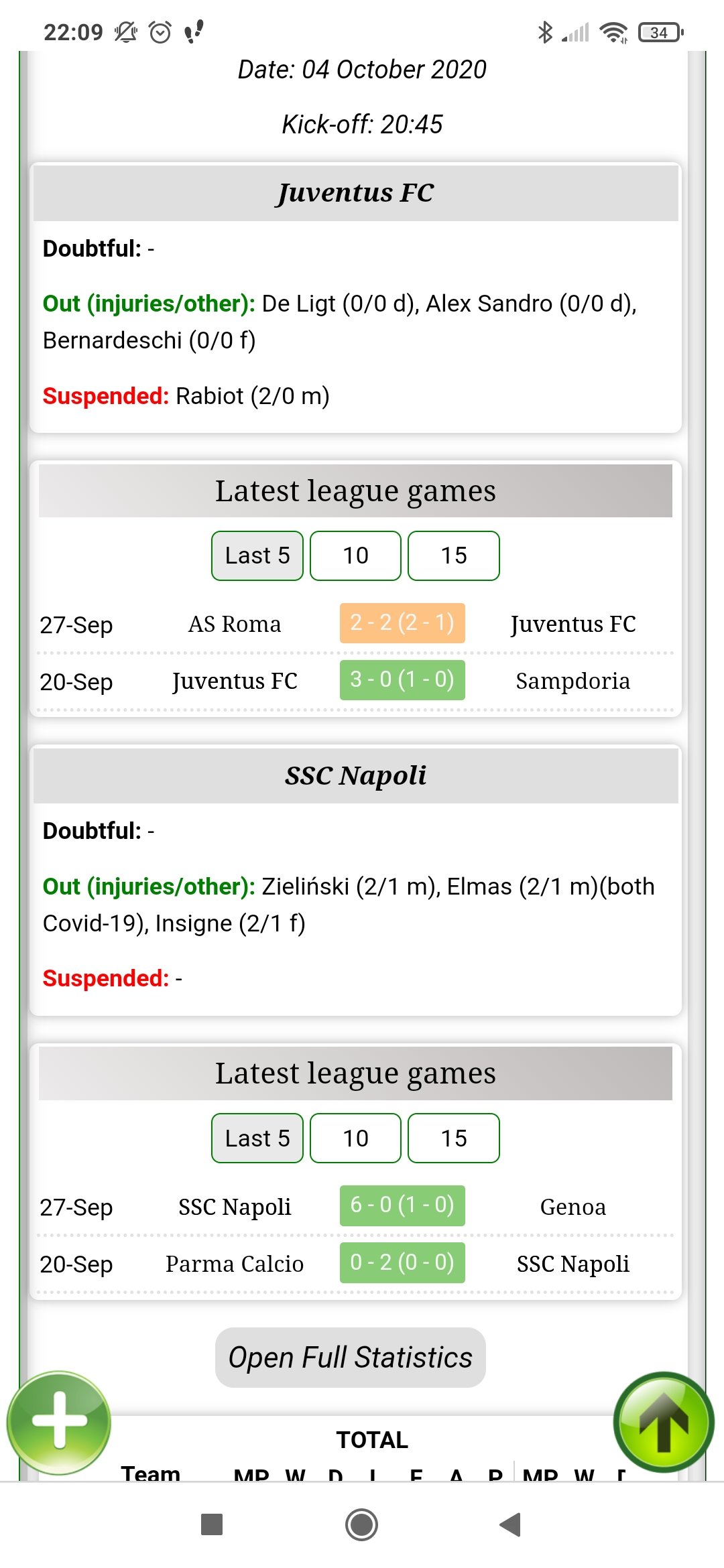This screenshot has width=724, height=1568.
Task: Jump to top with the green arrow button
Action: 664,1422
